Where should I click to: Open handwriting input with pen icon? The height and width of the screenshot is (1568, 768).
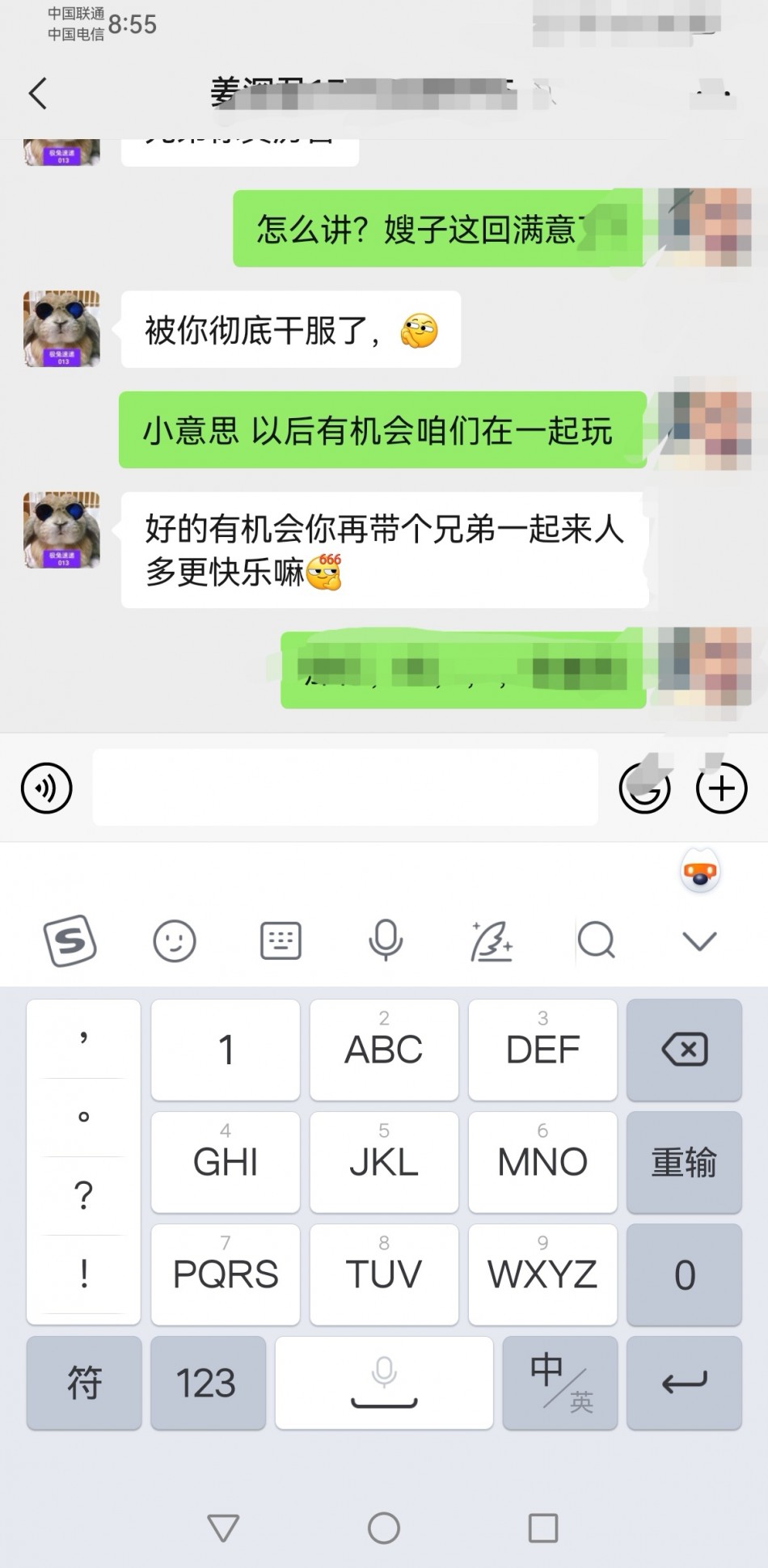[492, 940]
